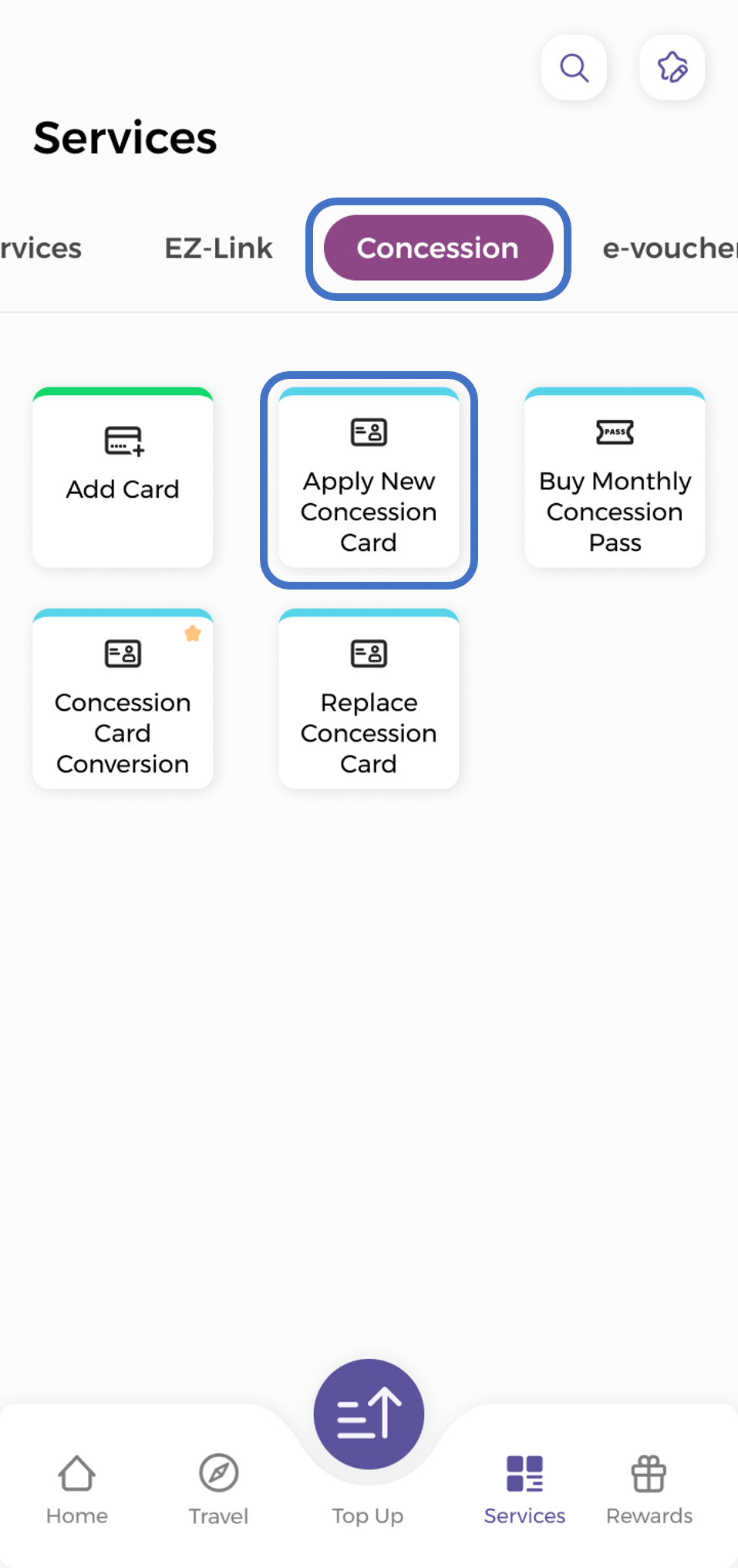Open Buy Monthly Concession Pass
This screenshot has height=1568, width=738.
615,479
